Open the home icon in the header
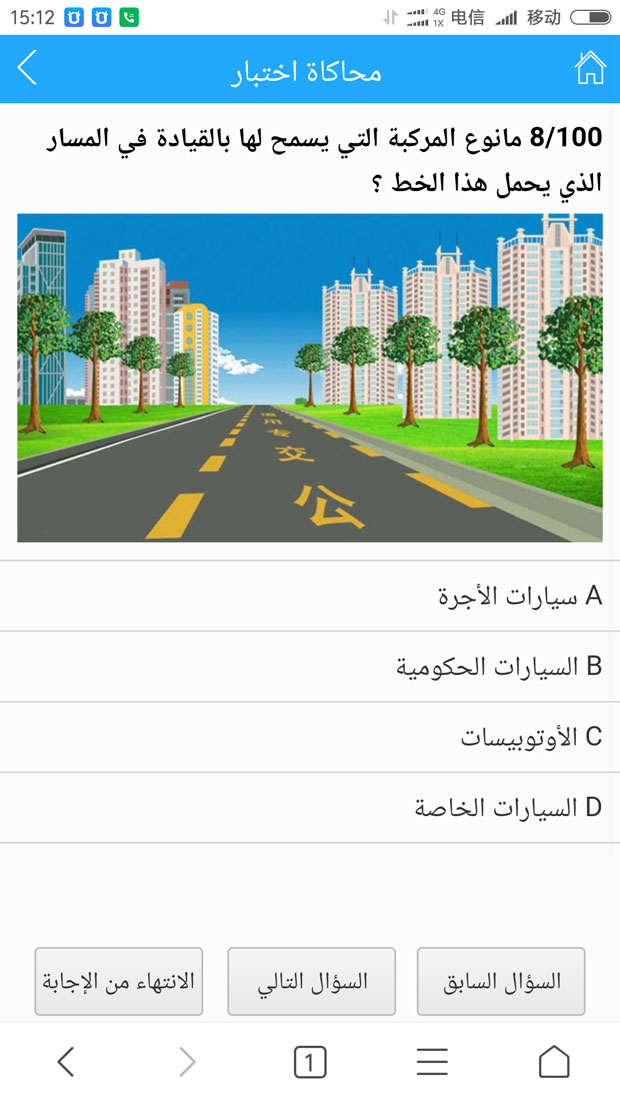This screenshot has width=620, height=1102. pyautogui.click(x=590, y=70)
